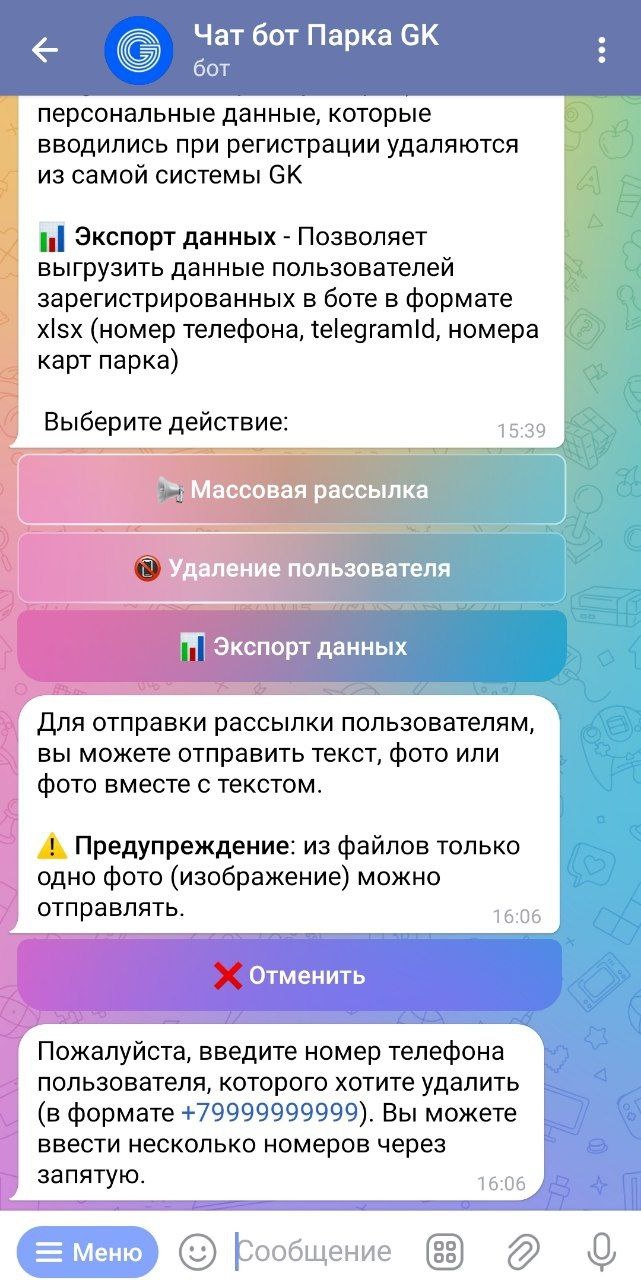Choose the Удаление пользователя option

pyautogui.click(x=291, y=569)
